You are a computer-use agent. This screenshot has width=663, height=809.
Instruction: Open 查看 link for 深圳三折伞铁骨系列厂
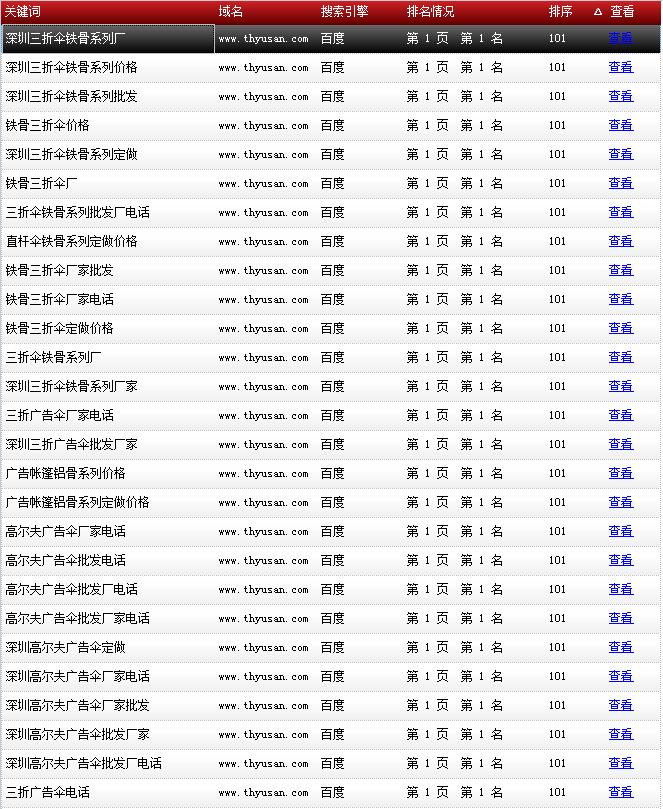(620, 38)
